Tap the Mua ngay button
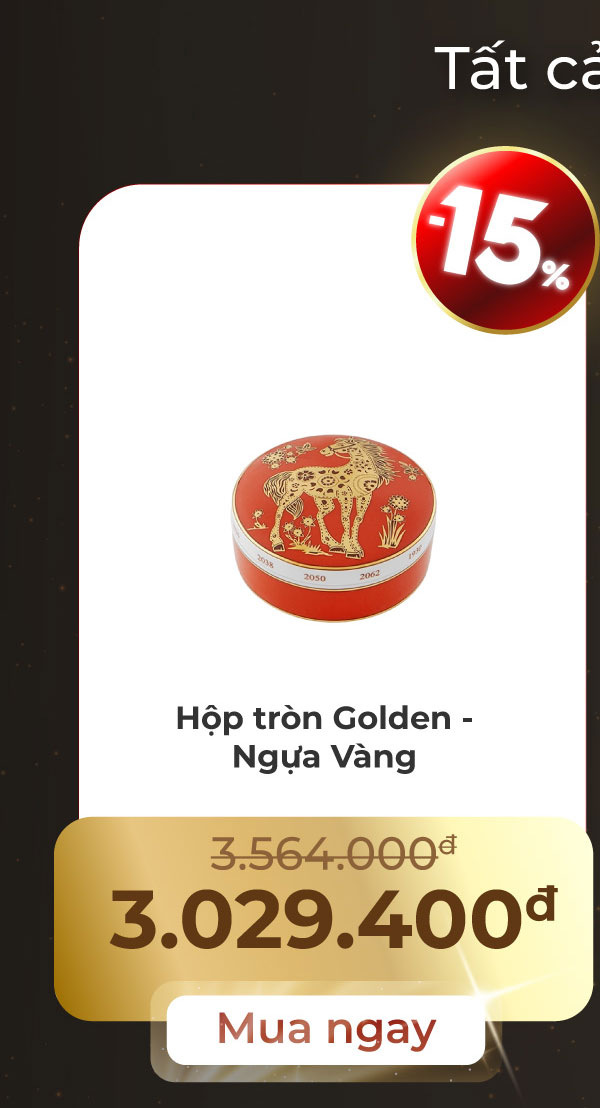 326,1029
